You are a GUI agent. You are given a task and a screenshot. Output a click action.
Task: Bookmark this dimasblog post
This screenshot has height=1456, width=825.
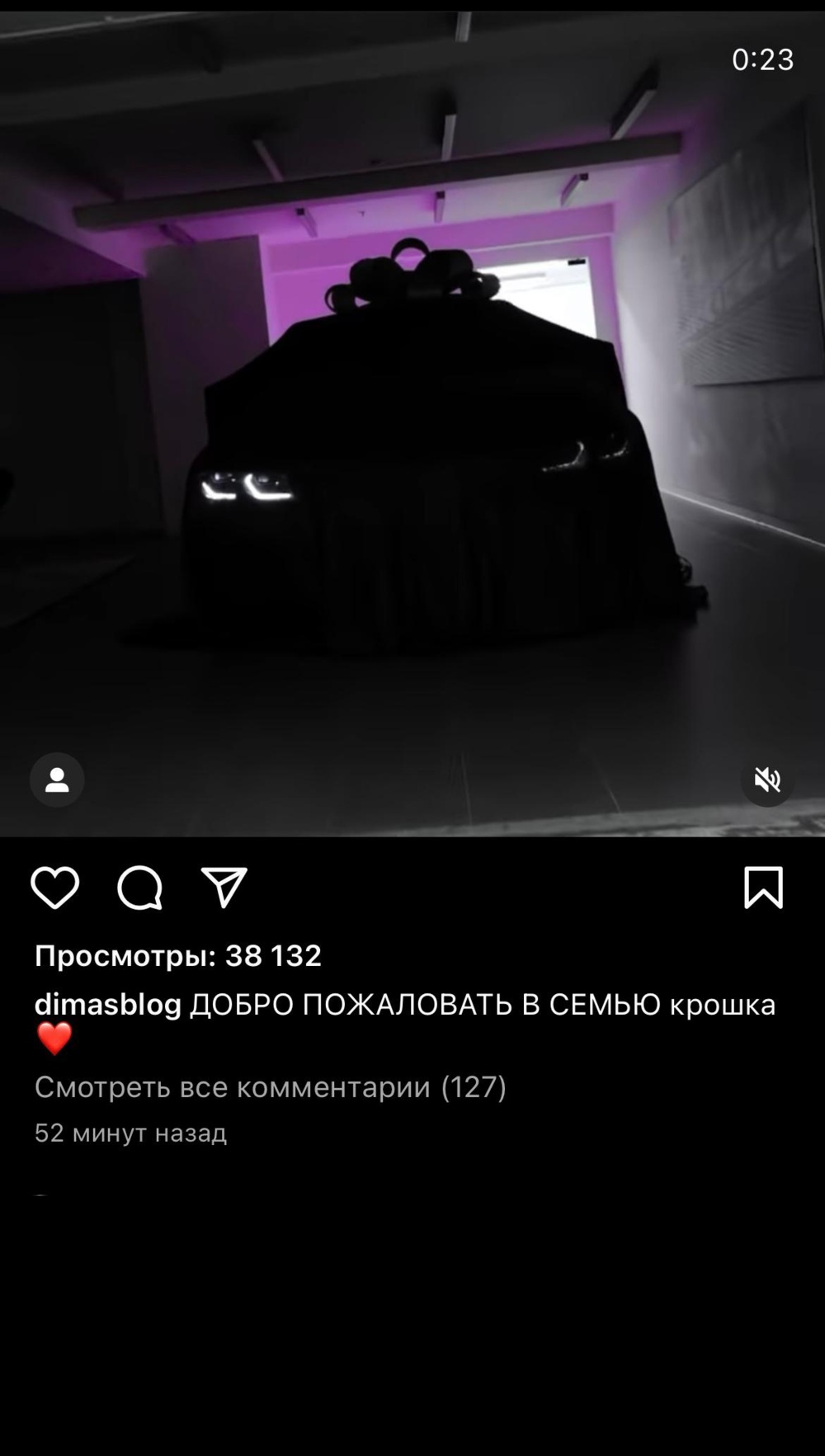coord(763,888)
